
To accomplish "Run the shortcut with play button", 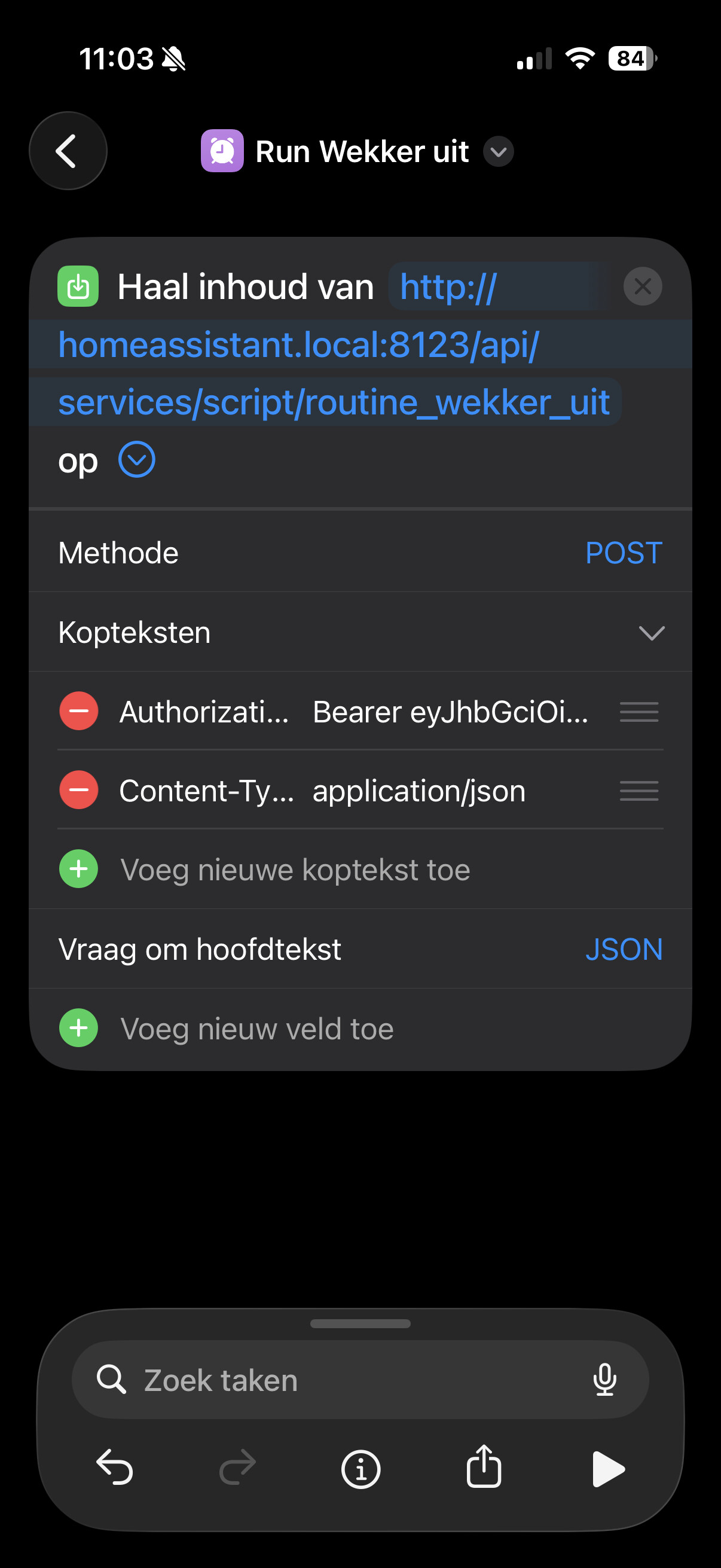I will click(607, 1469).
